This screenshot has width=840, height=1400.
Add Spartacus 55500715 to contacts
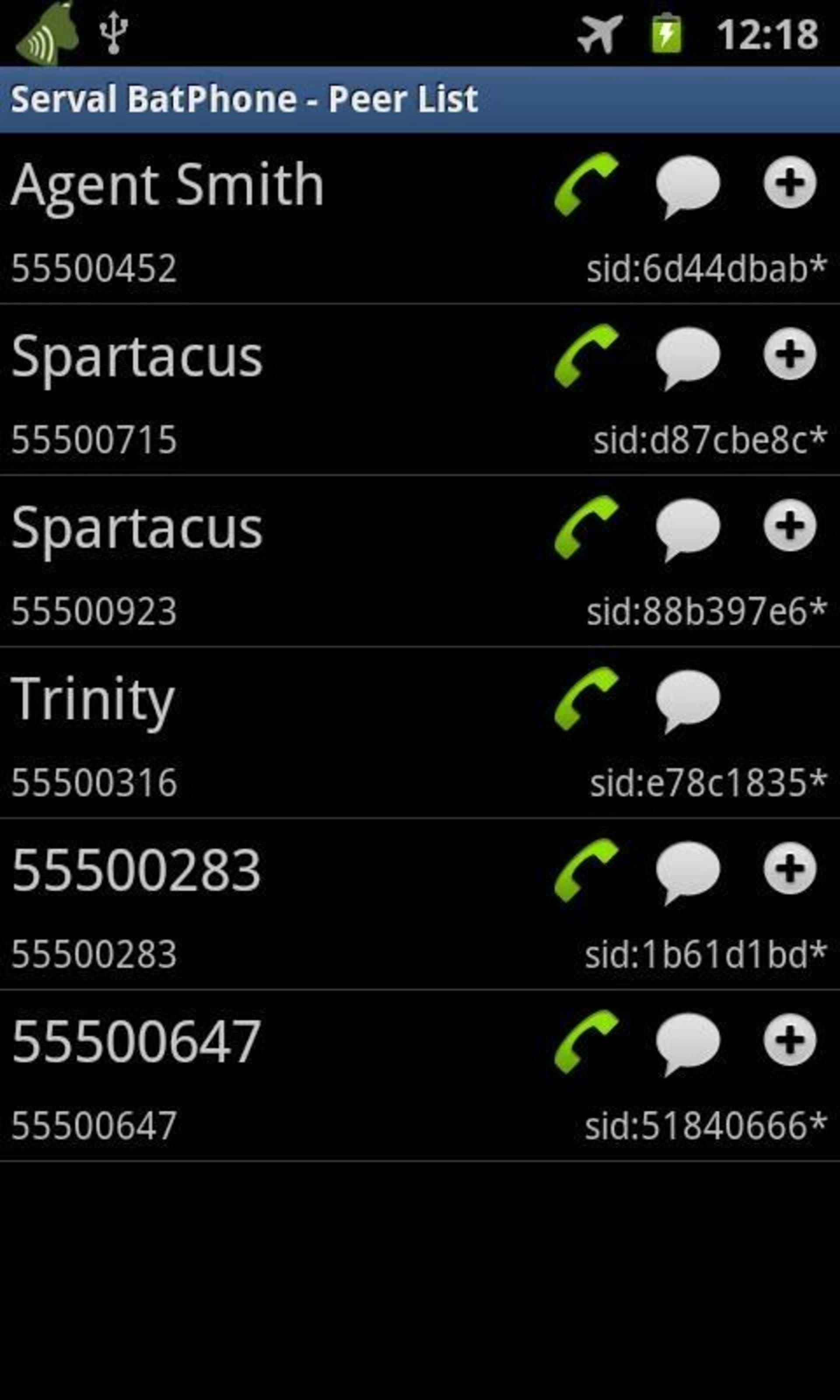click(790, 353)
